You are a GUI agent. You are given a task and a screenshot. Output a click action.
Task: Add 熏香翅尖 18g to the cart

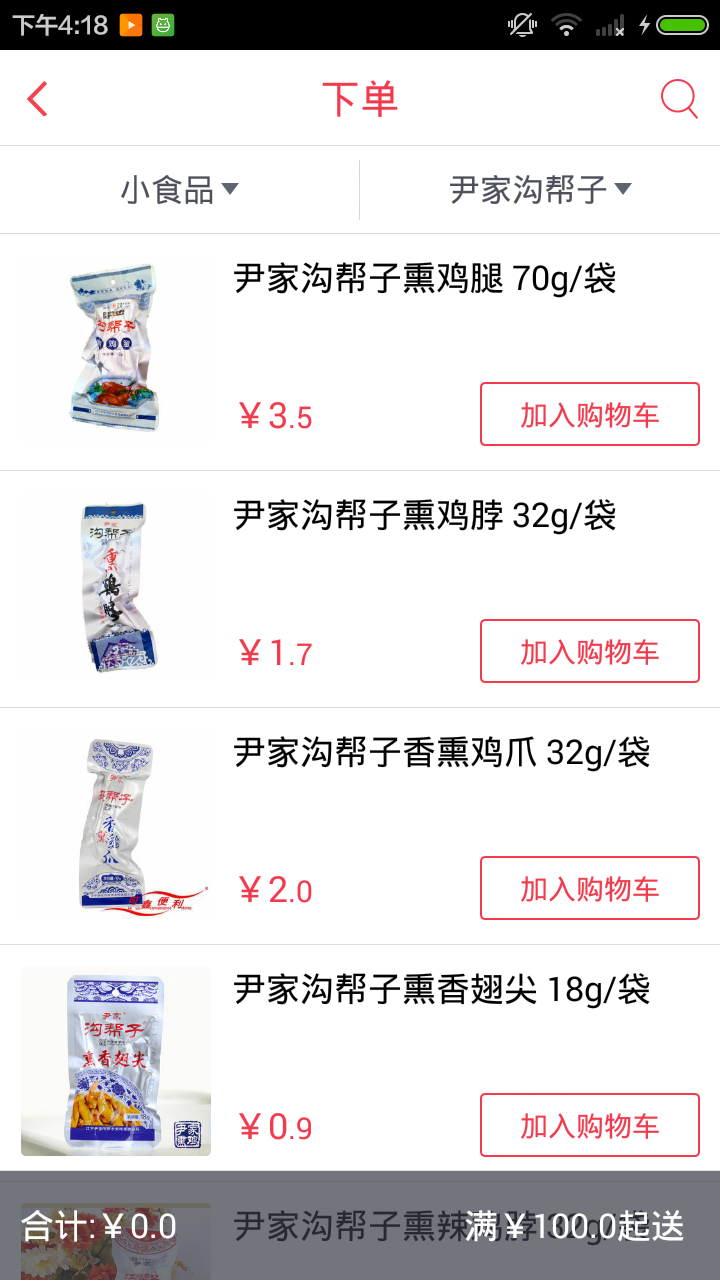click(x=589, y=1125)
